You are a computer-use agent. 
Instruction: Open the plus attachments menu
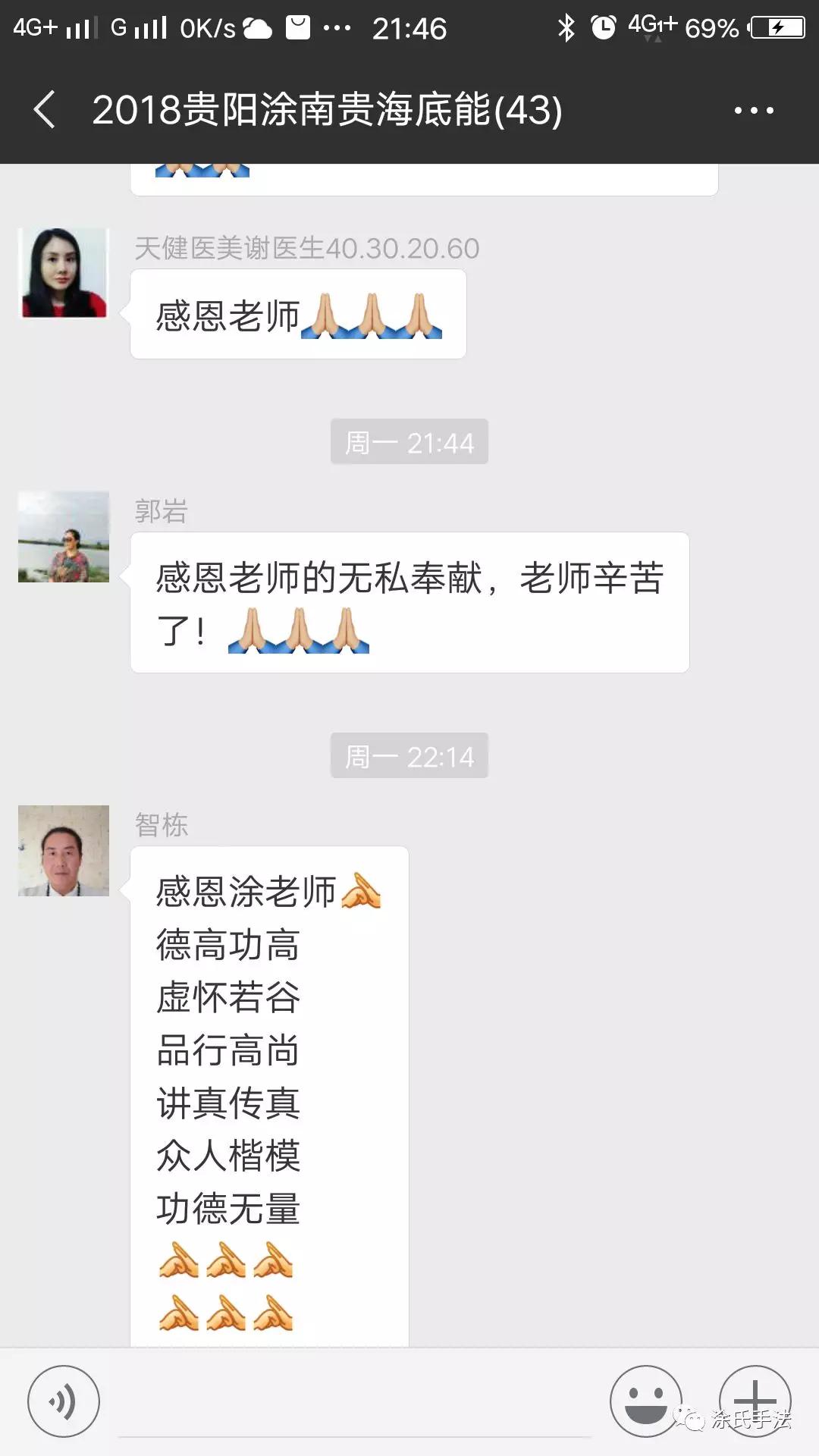(755, 1400)
